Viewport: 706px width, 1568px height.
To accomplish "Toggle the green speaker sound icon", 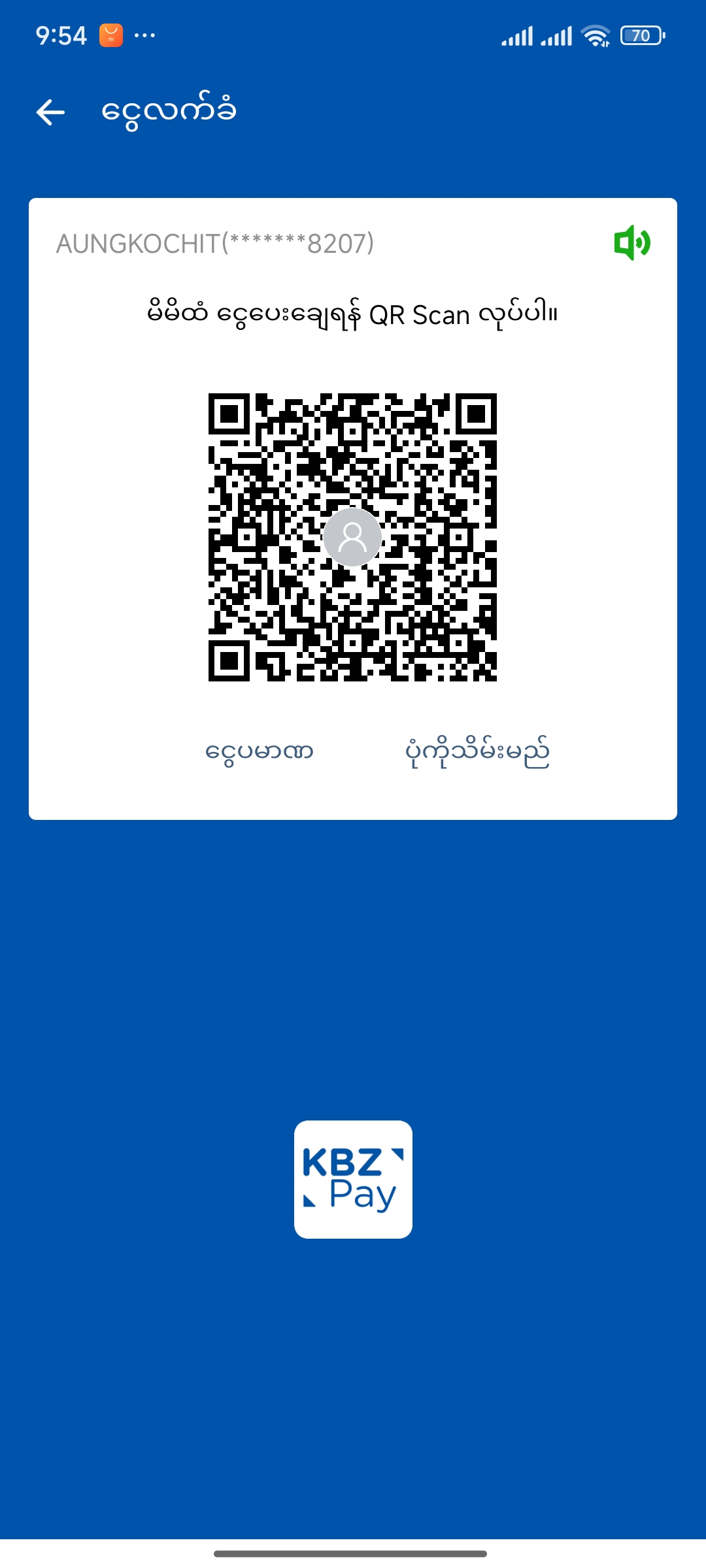I will coord(631,243).
